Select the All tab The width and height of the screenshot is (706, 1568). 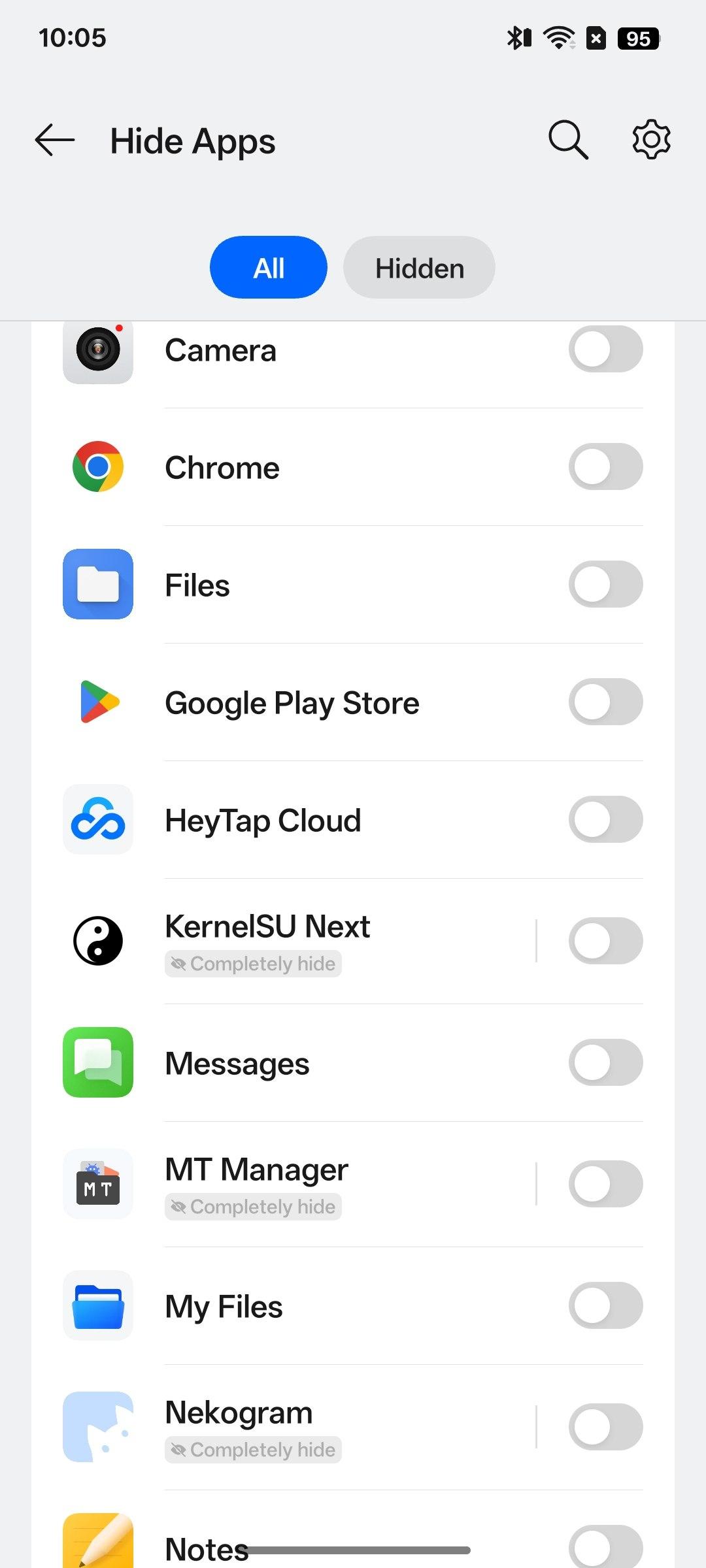tap(269, 268)
